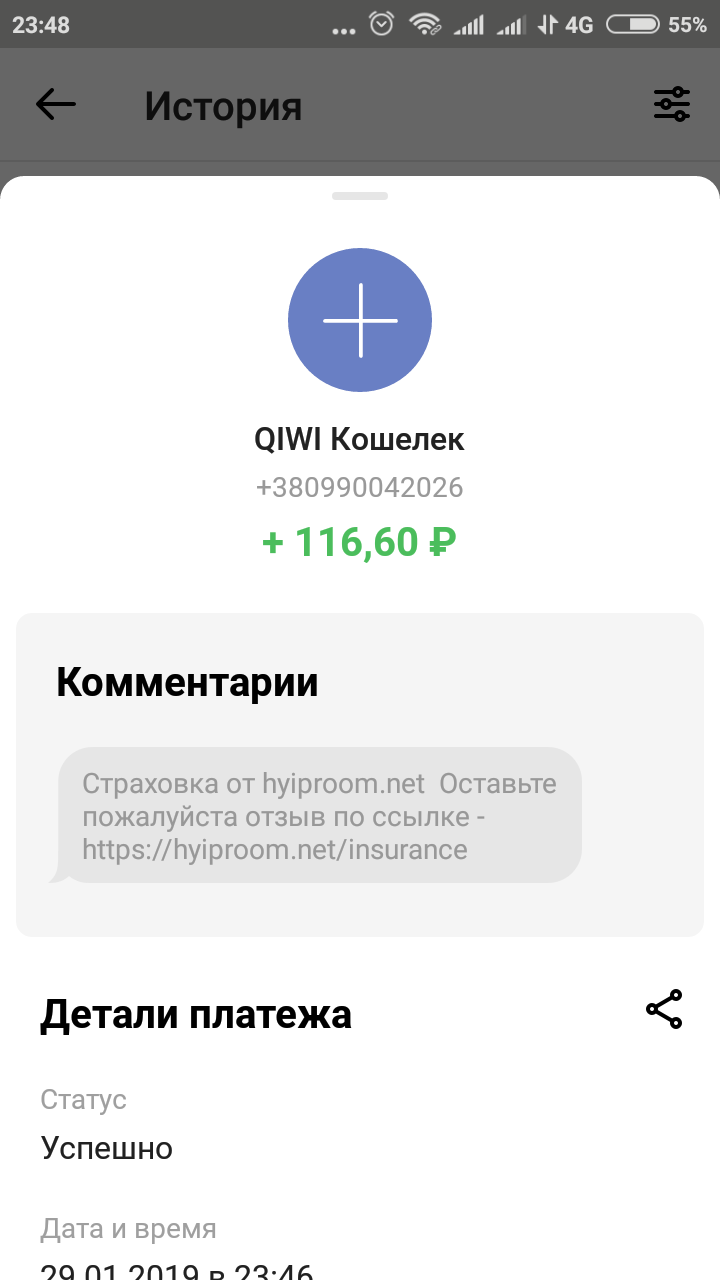Share the payment details
The width and height of the screenshot is (720, 1280).
(x=664, y=1009)
